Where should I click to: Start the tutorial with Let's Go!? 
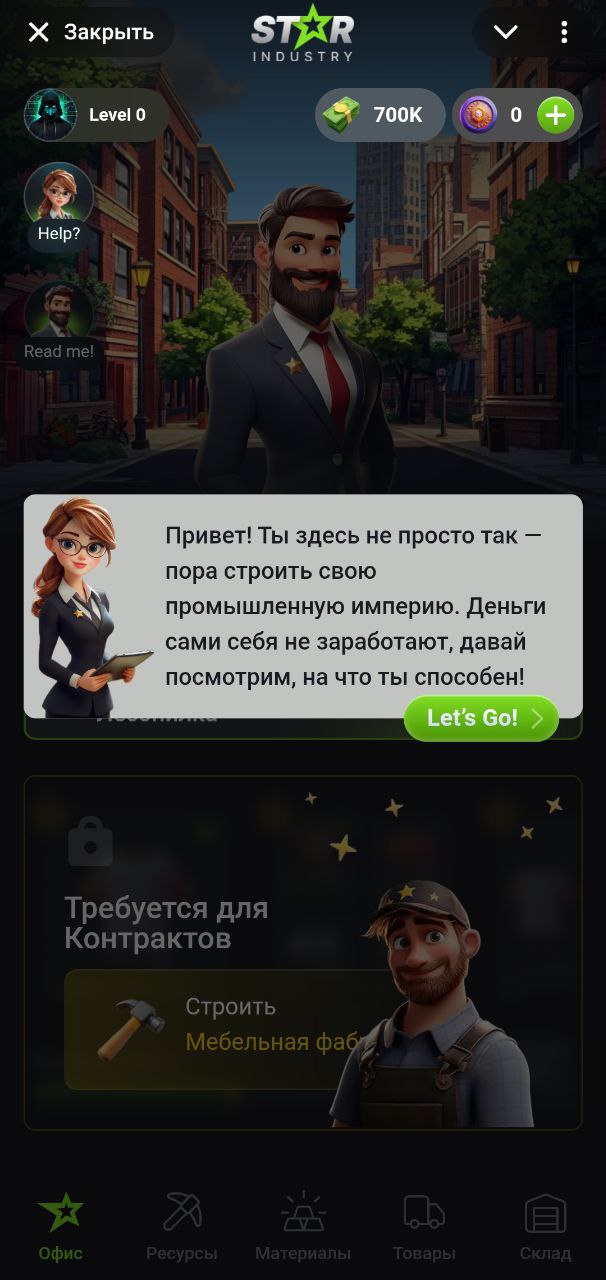click(x=481, y=718)
